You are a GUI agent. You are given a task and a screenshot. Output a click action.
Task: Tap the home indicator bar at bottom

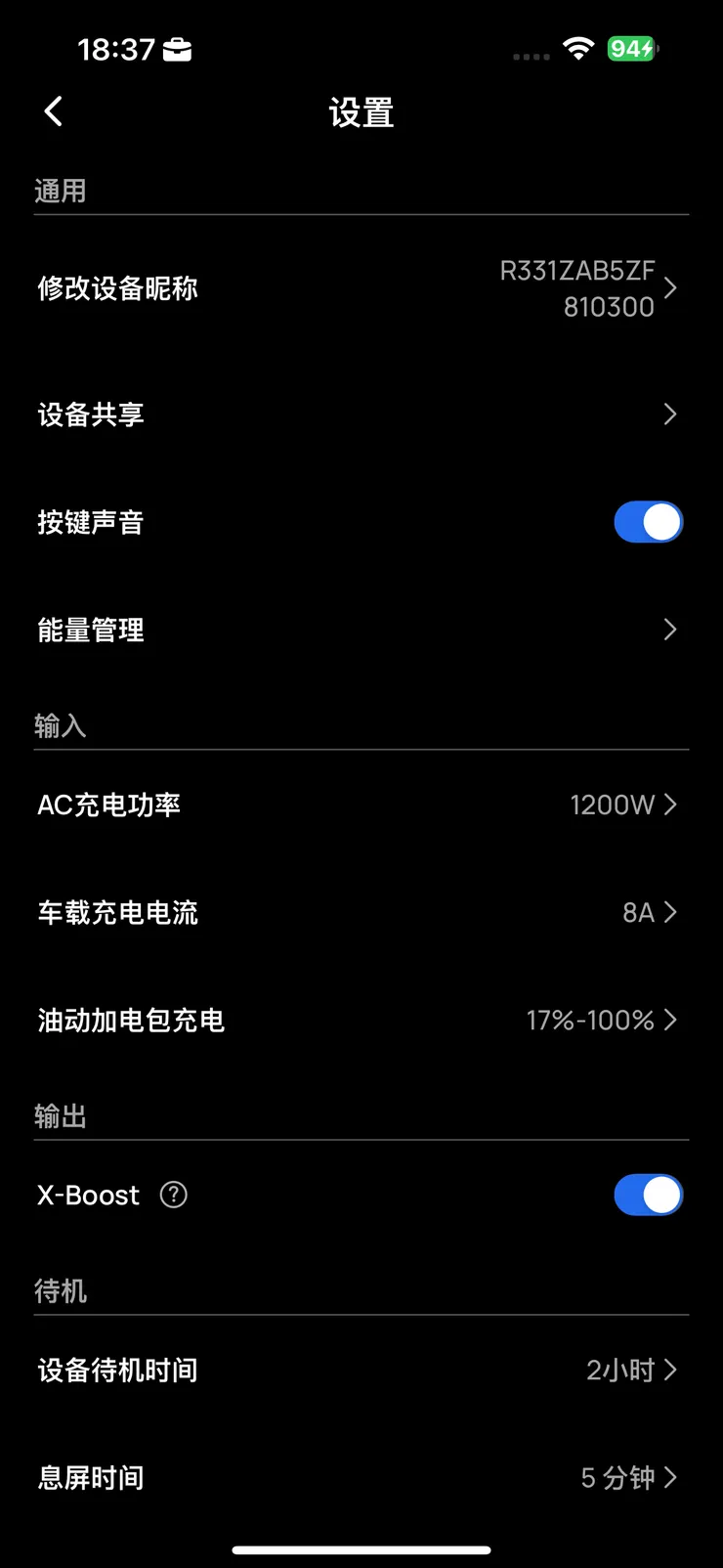point(361,1549)
